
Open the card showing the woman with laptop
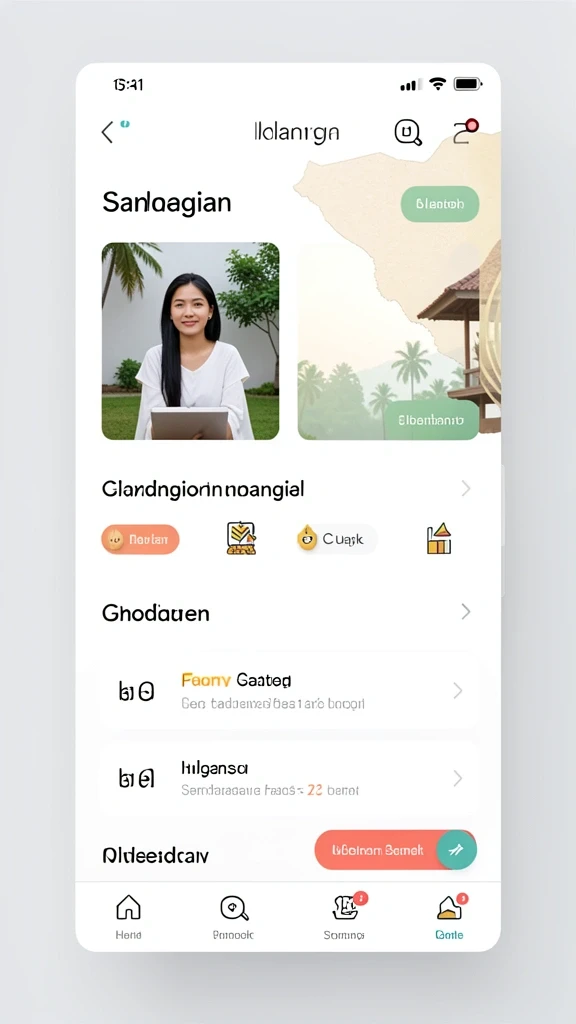[x=191, y=341]
